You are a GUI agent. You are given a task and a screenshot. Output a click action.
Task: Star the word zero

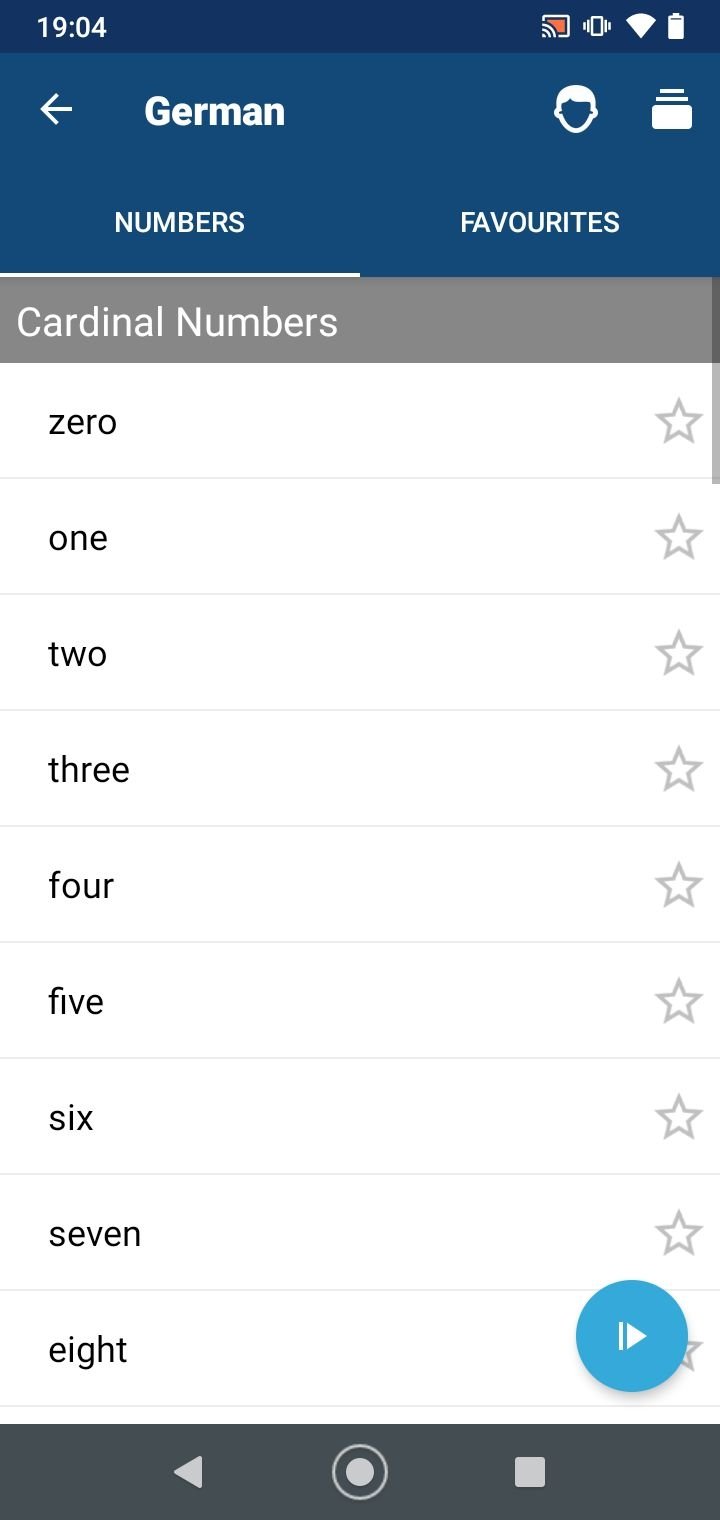(679, 421)
